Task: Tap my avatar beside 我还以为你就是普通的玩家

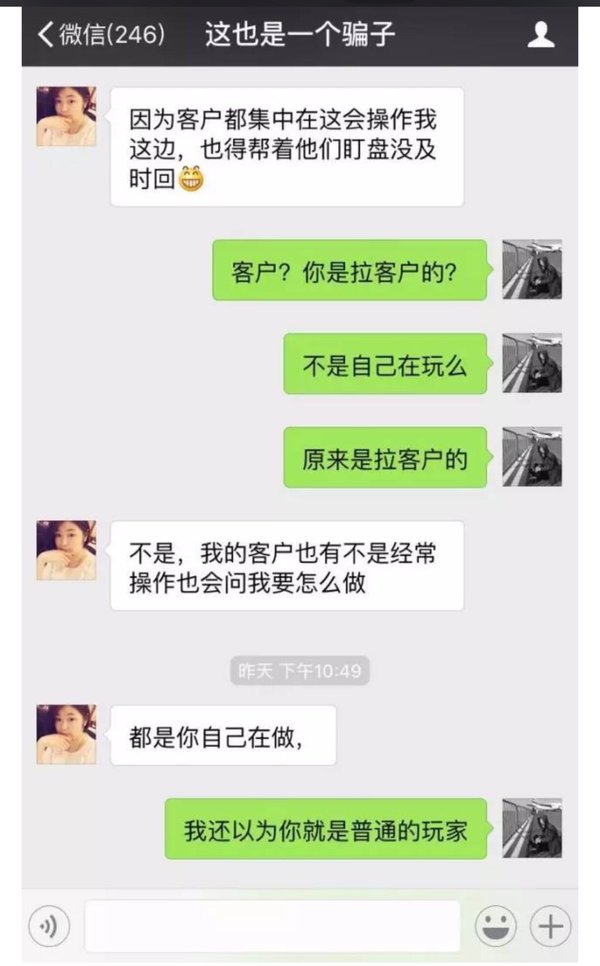Action: pos(532,829)
